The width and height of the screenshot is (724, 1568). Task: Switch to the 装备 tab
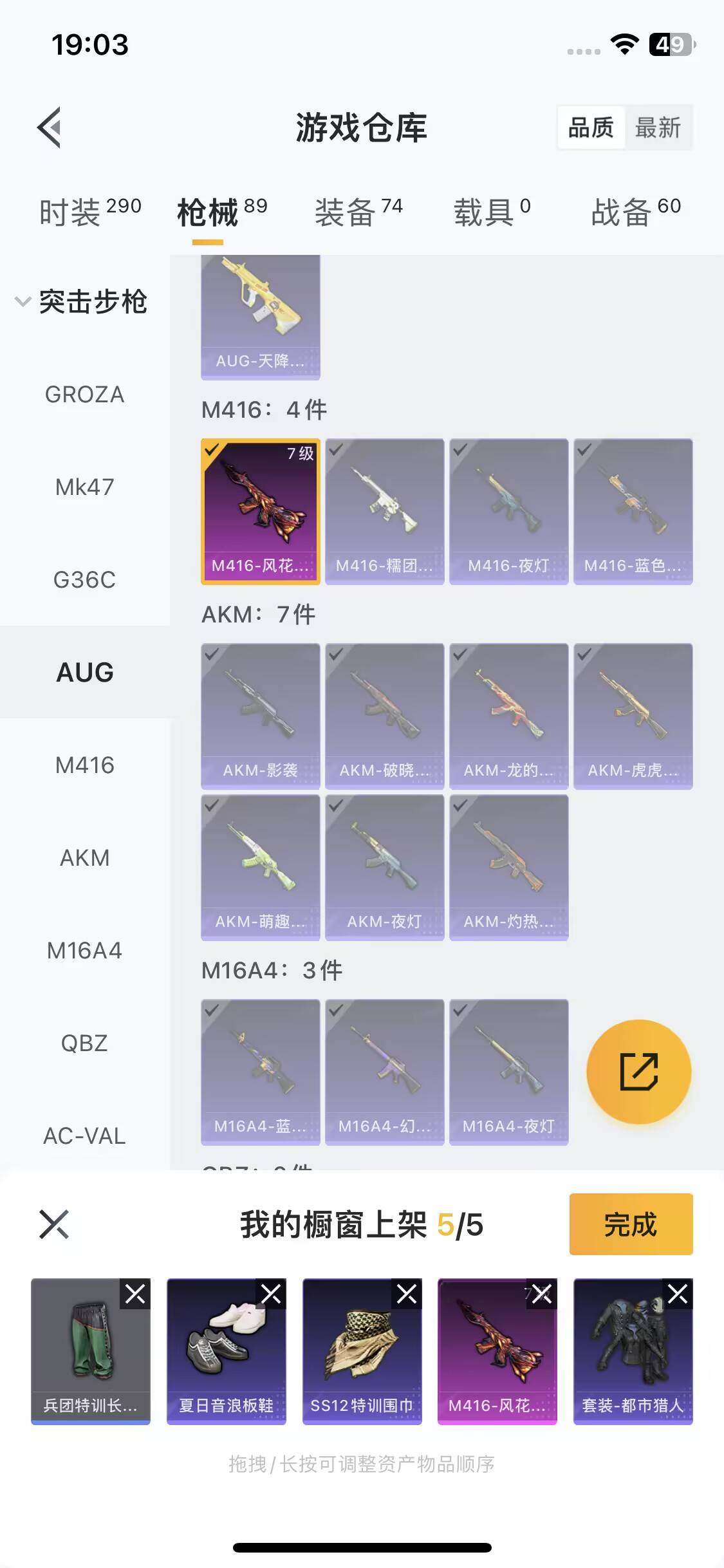(358, 212)
